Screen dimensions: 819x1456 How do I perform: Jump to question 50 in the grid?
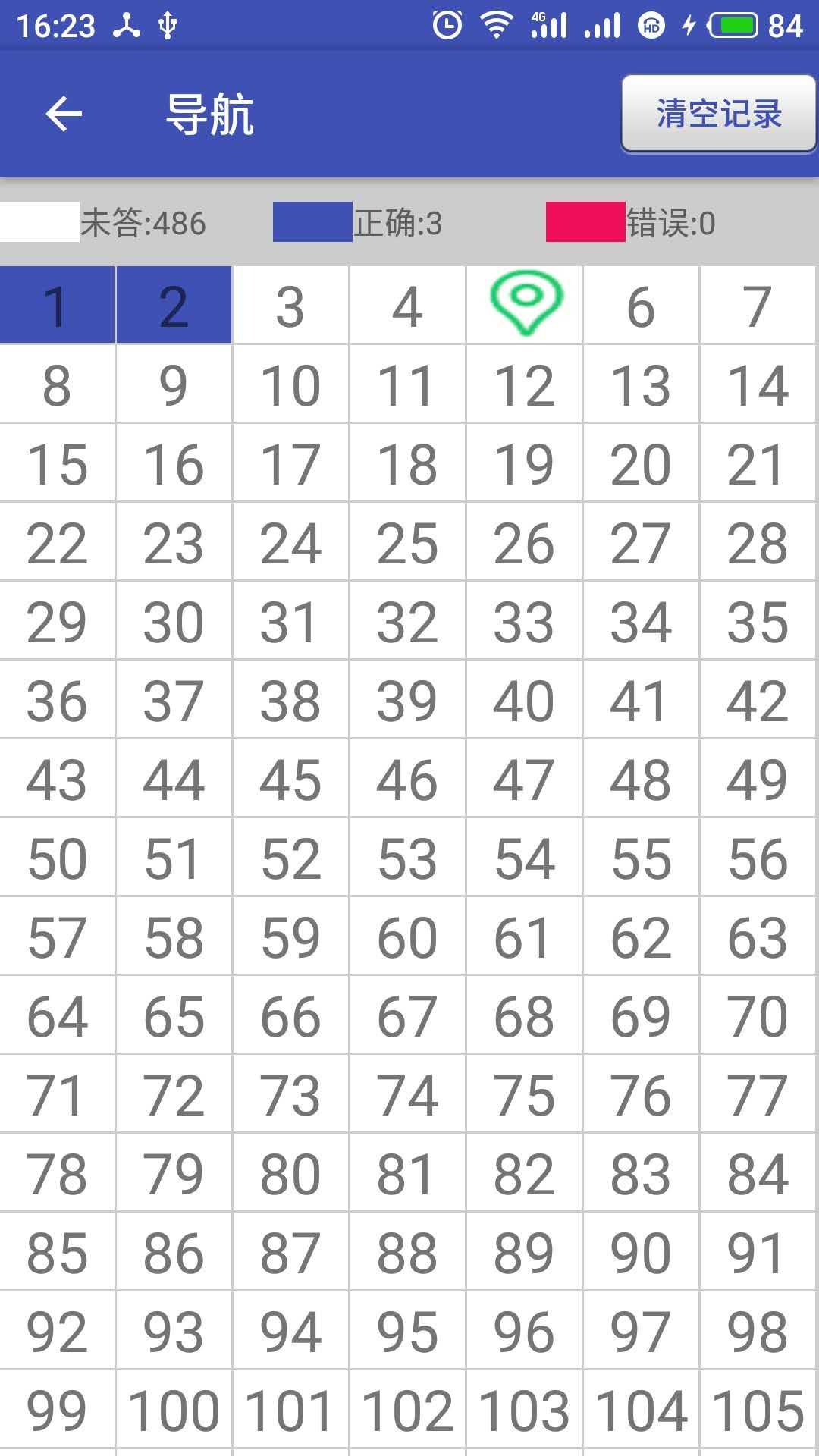57,859
